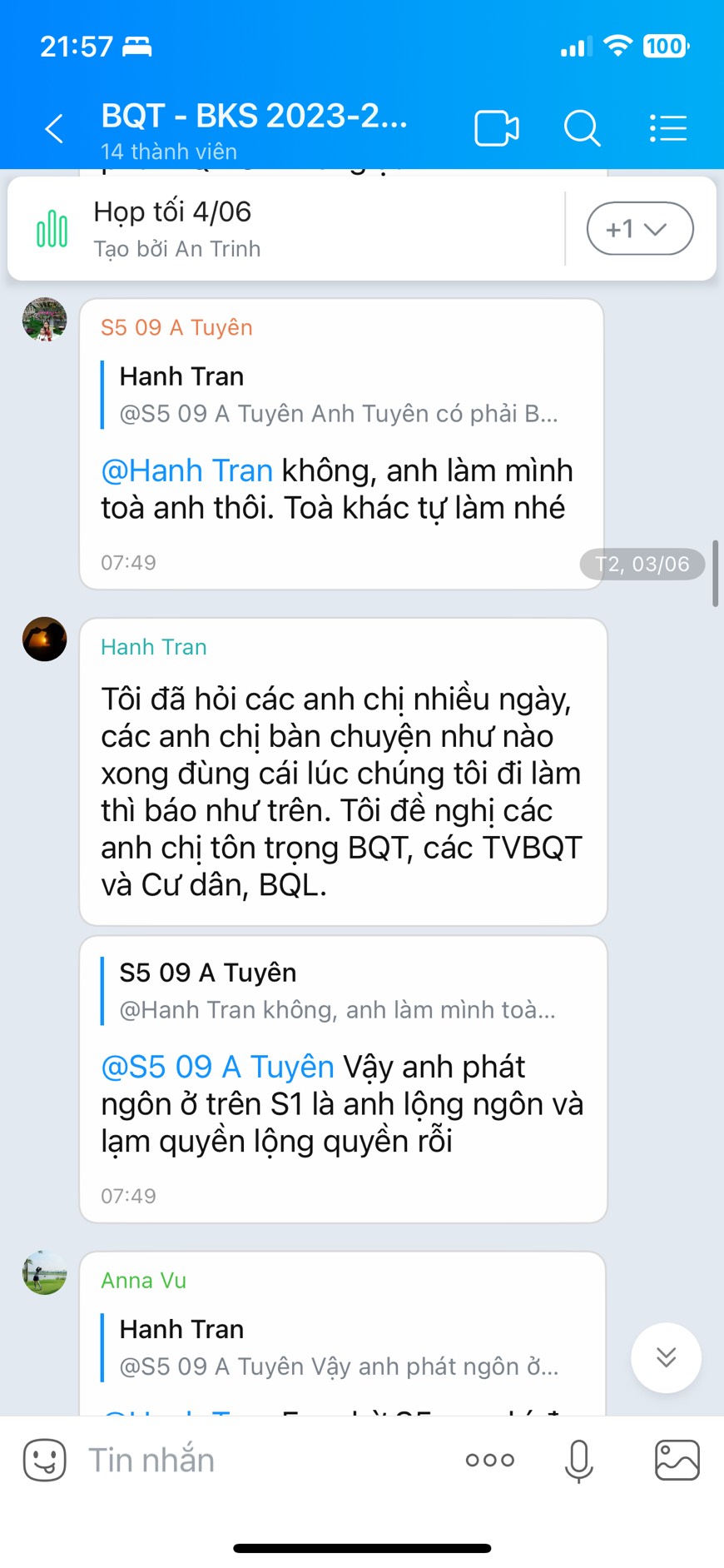724x1568 pixels.
Task: Open Hanh Tran's profile avatar
Action: (44, 640)
